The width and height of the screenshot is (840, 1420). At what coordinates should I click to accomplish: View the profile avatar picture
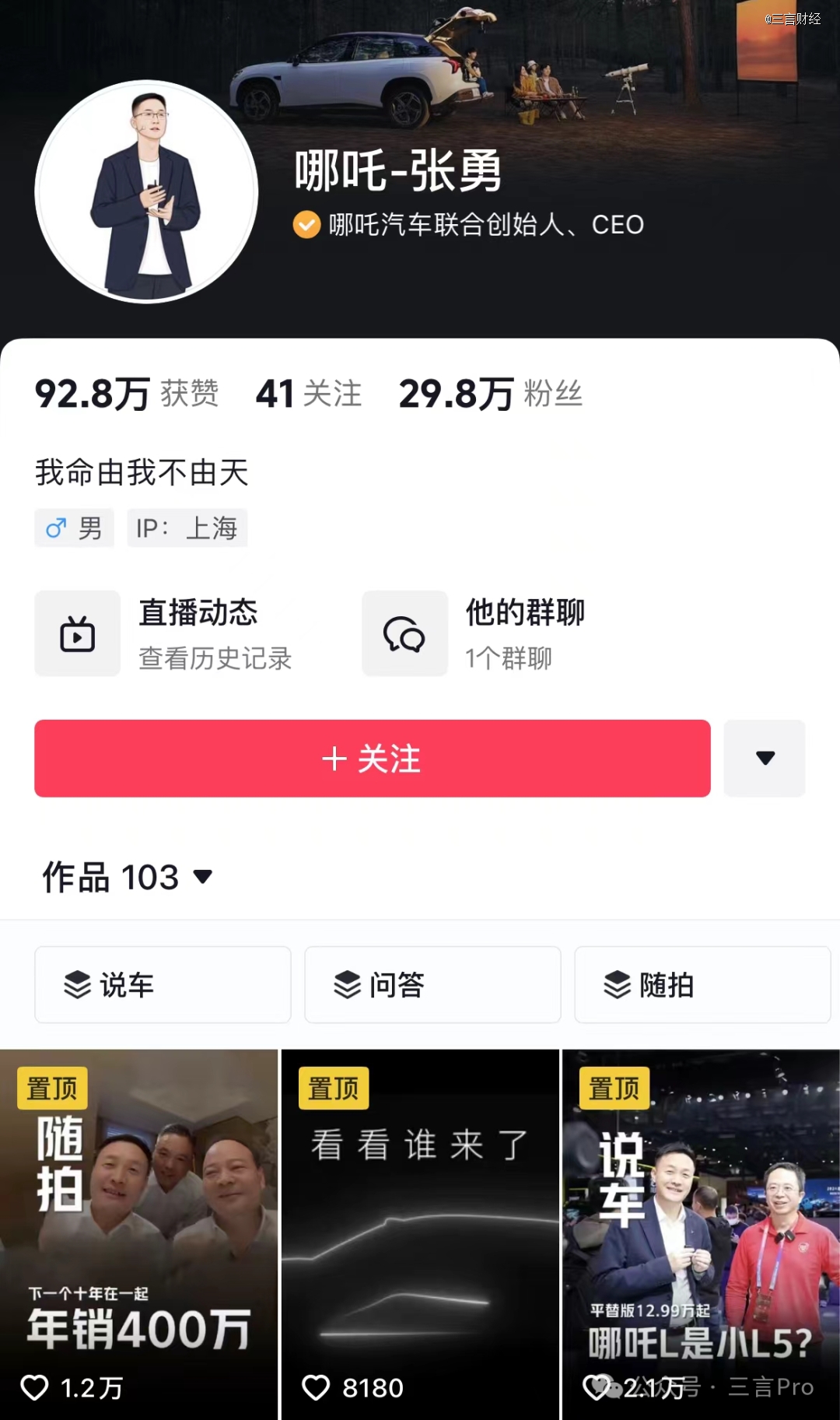[x=146, y=191]
